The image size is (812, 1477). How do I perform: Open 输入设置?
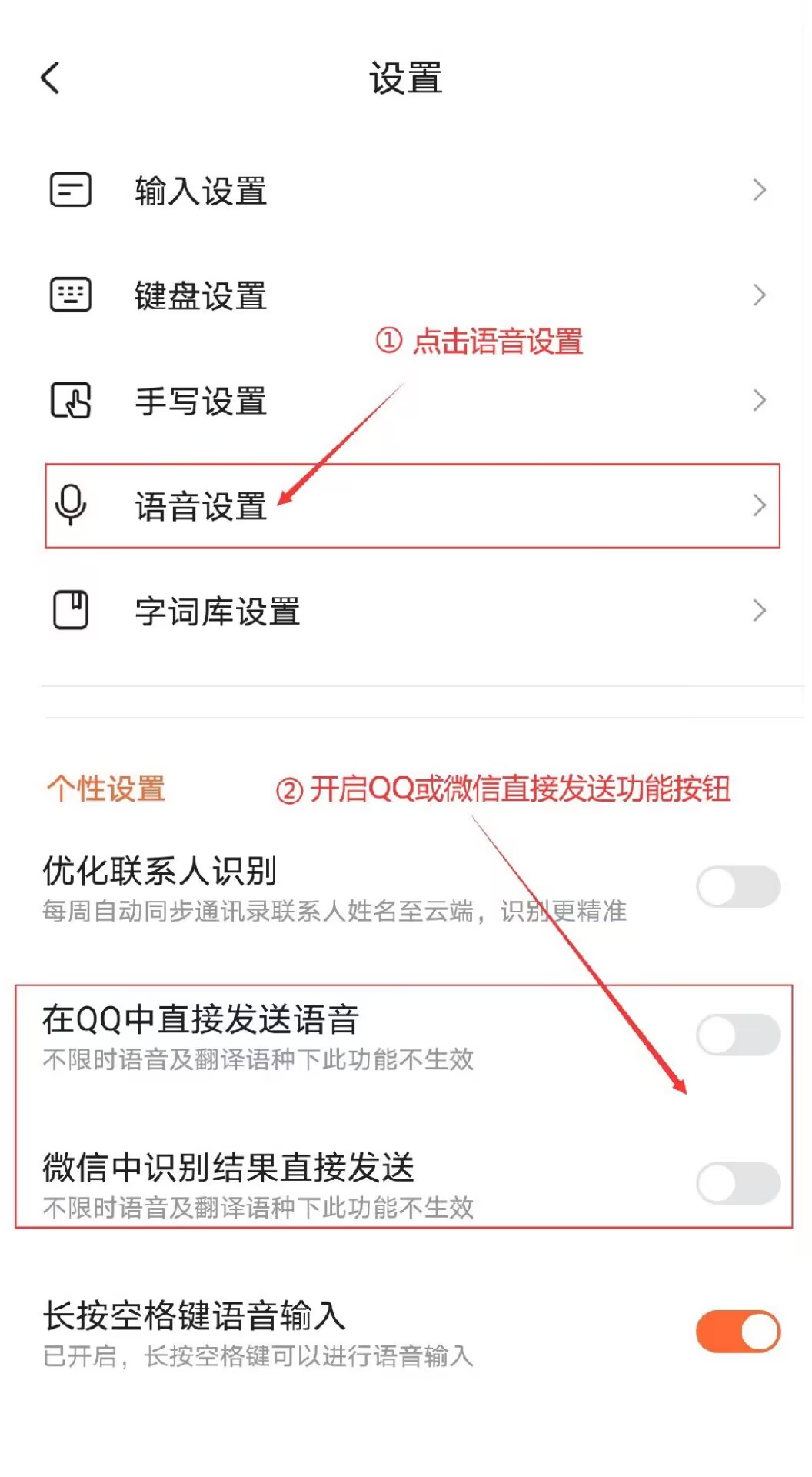pyautogui.click(x=406, y=190)
